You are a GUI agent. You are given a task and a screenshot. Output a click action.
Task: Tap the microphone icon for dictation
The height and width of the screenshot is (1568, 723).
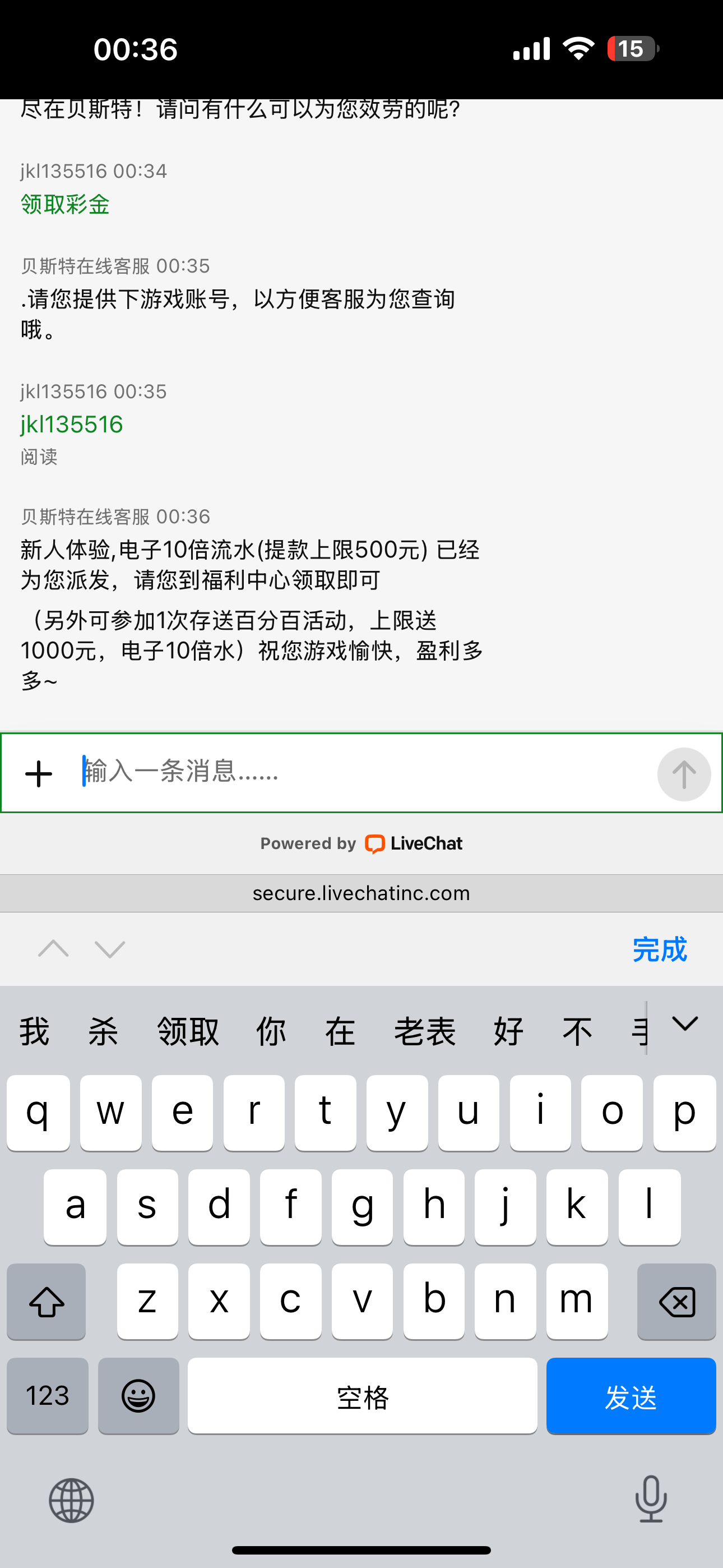[x=651, y=1501]
